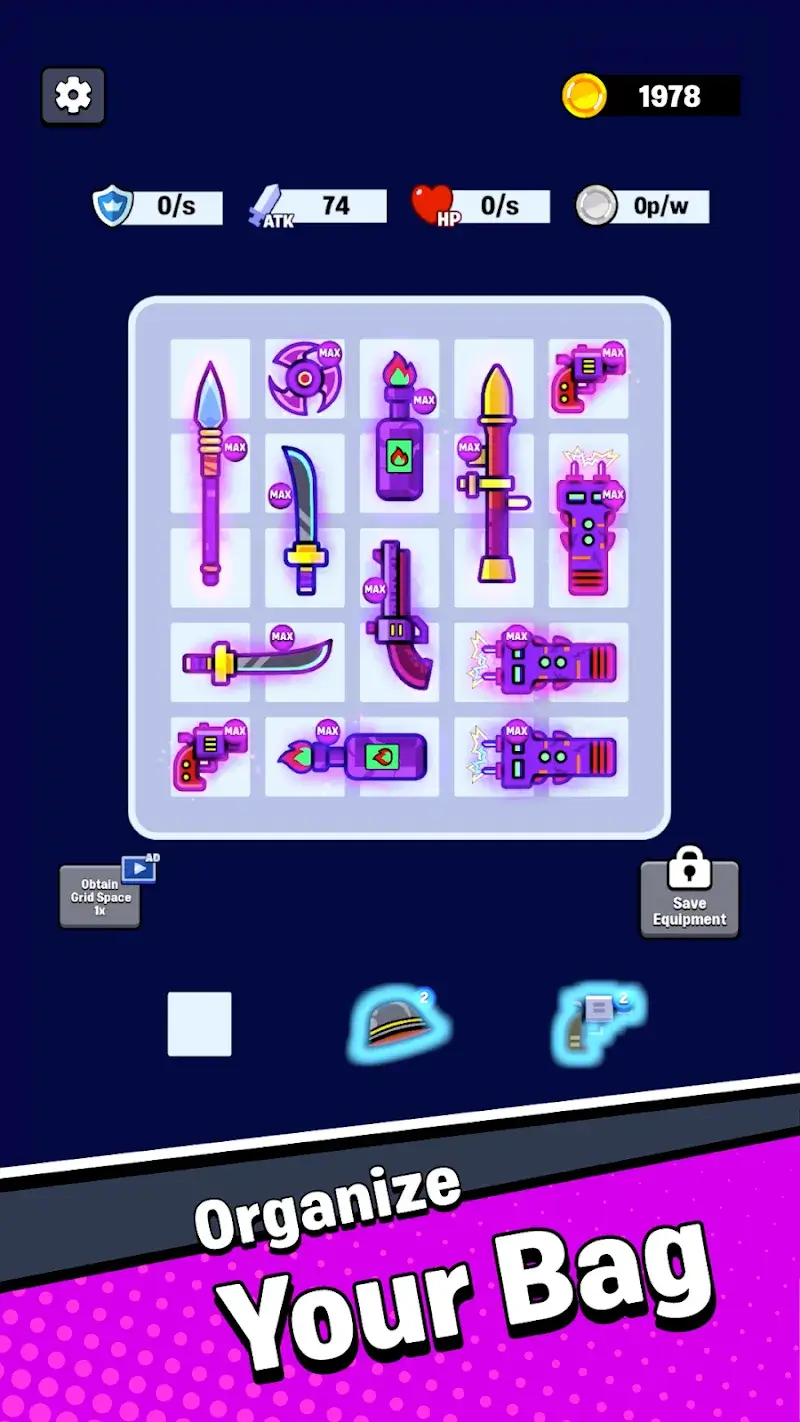
Task: Select the purple shuriken at MAX level
Action: click(x=303, y=378)
